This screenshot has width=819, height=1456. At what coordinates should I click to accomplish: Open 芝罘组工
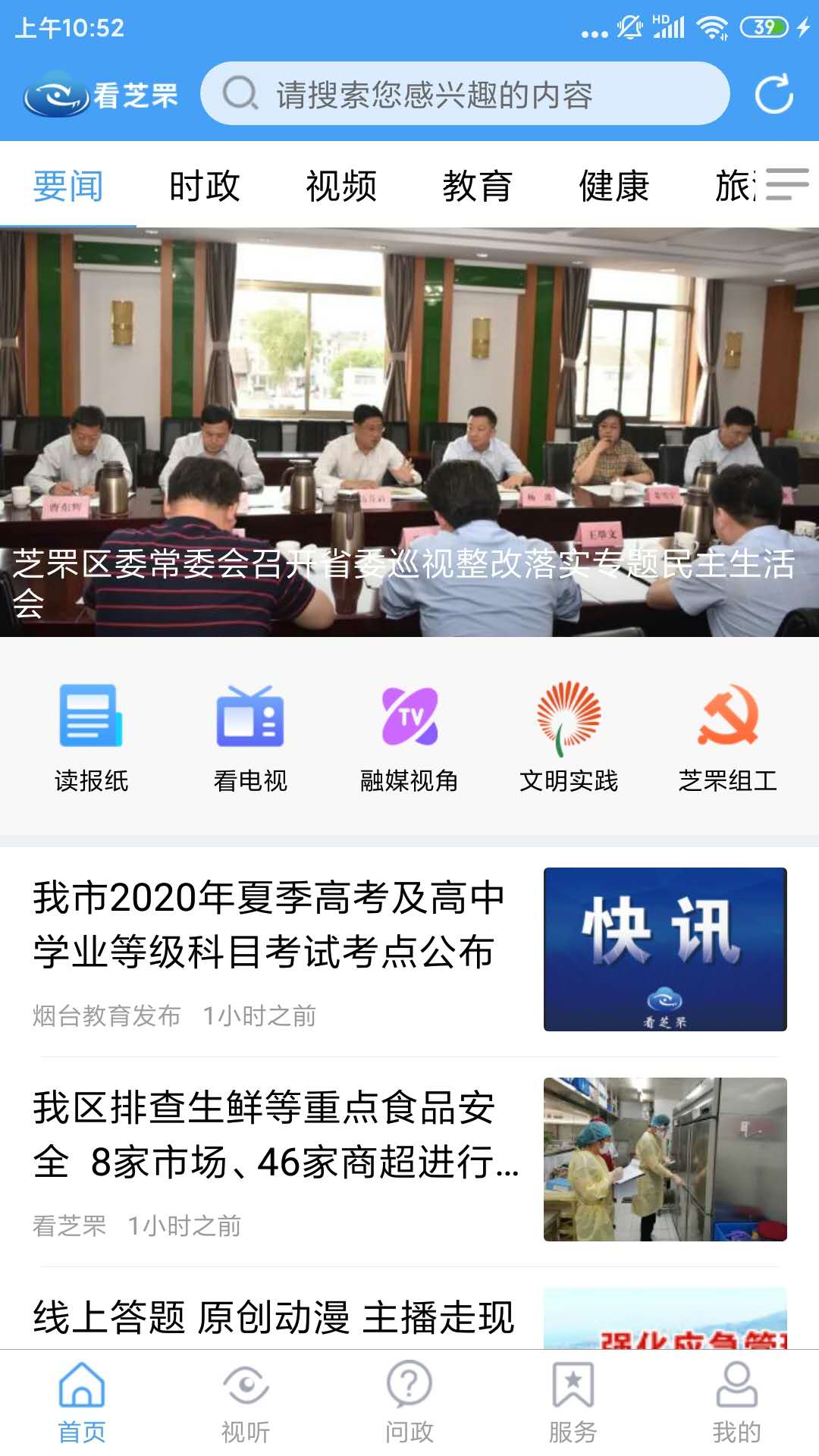click(x=728, y=737)
